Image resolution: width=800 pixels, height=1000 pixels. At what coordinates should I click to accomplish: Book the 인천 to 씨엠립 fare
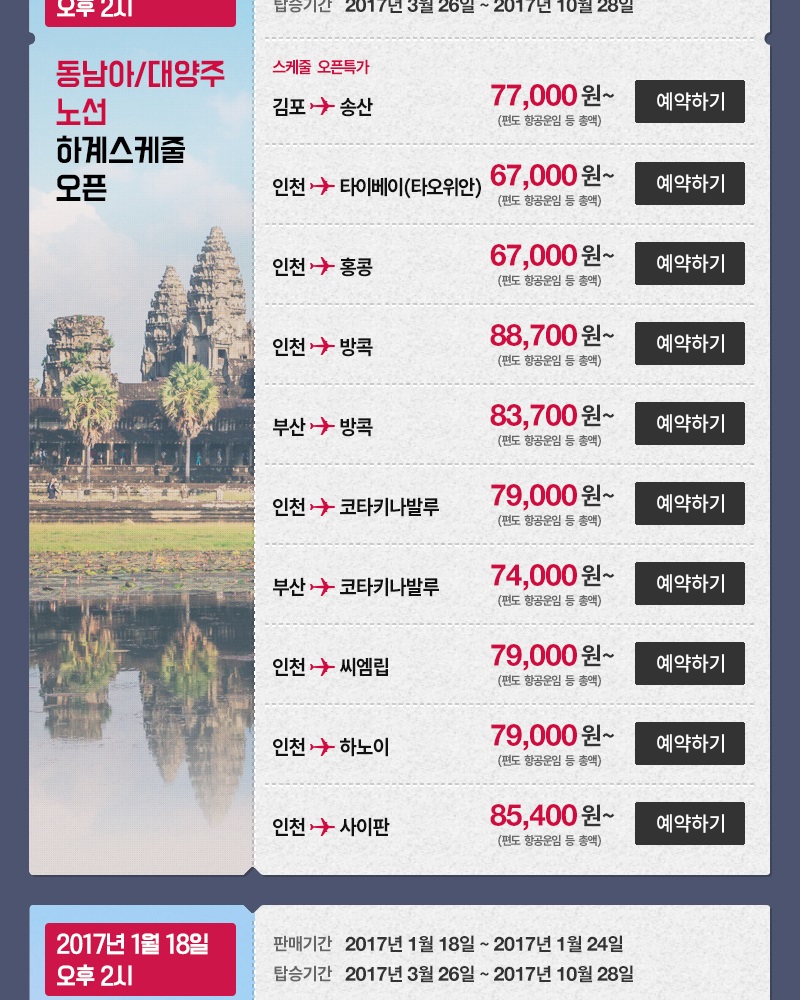coord(689,664)
